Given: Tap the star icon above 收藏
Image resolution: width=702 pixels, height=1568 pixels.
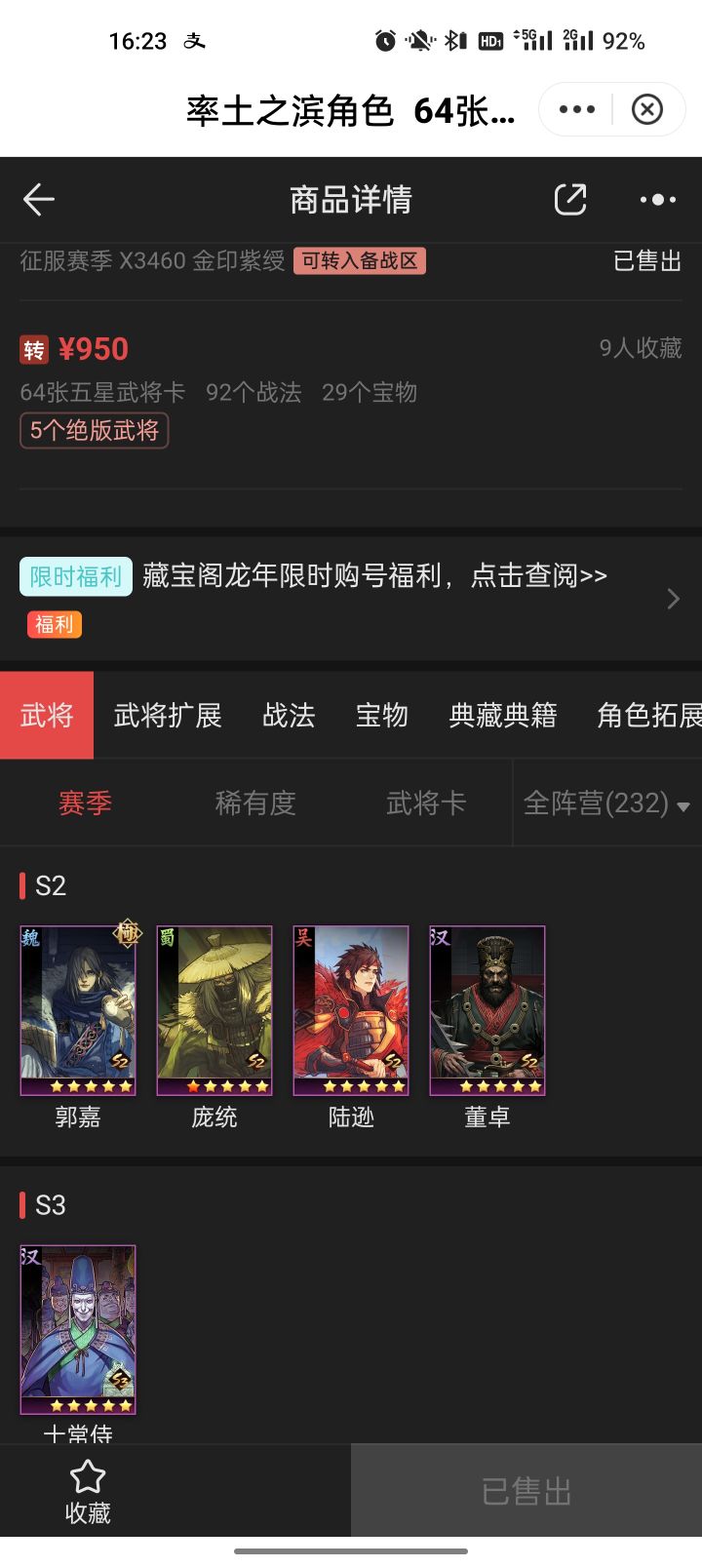Looking at the screenshot, I should click(x=86, y=1474).
